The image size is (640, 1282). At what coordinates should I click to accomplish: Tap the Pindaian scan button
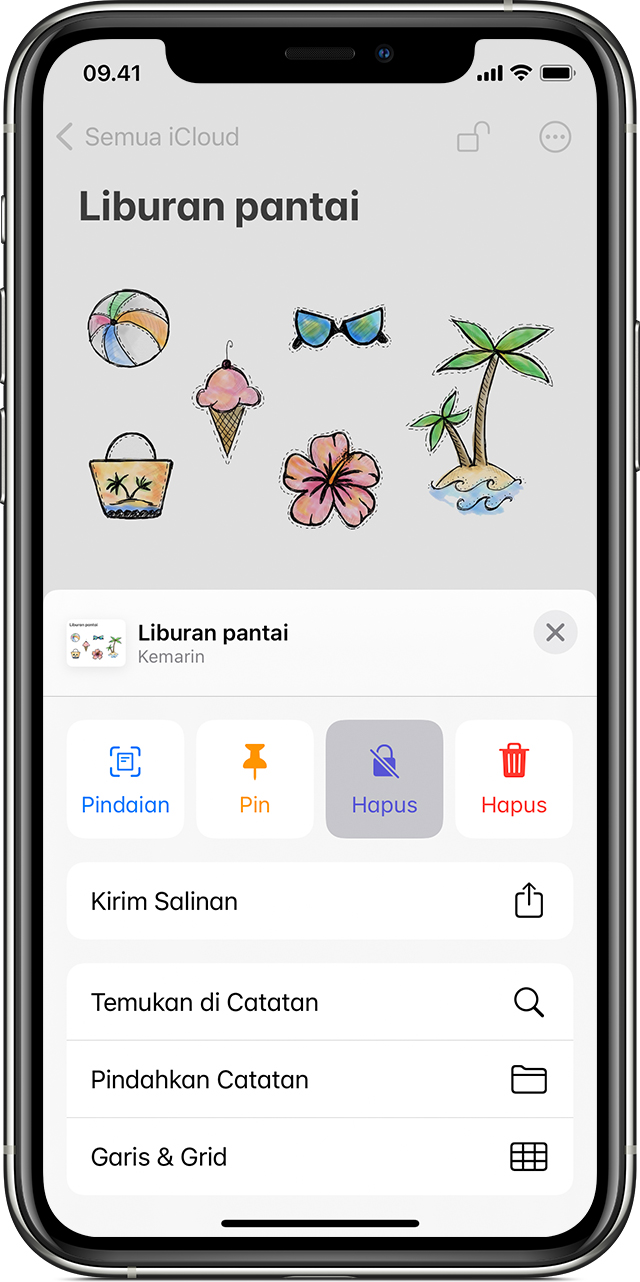tap(125, 779)
